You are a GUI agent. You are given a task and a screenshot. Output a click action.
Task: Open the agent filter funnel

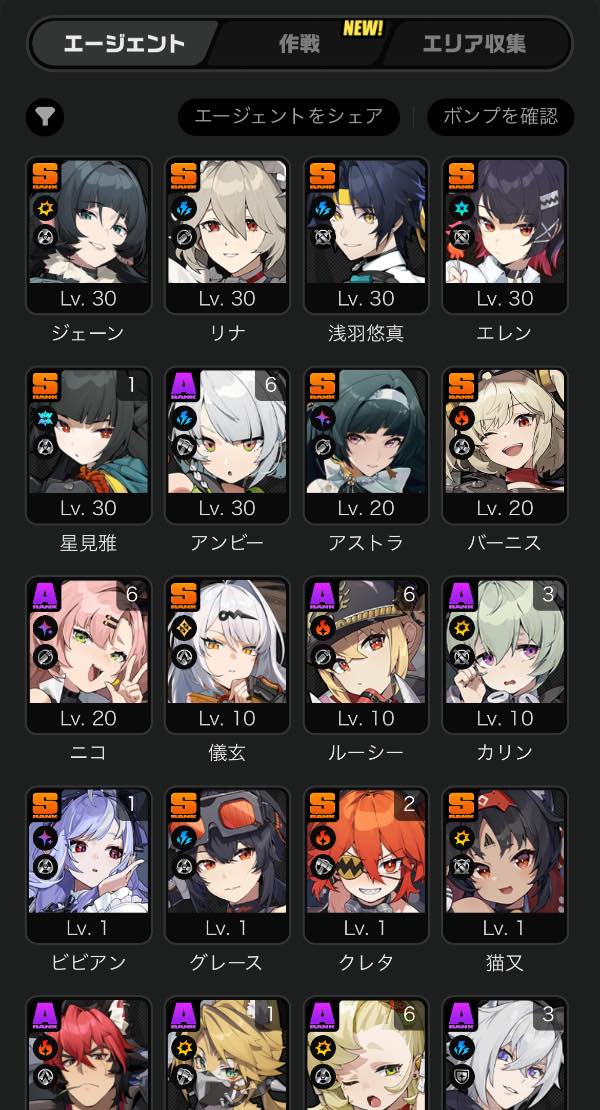[x=45, y=117]
